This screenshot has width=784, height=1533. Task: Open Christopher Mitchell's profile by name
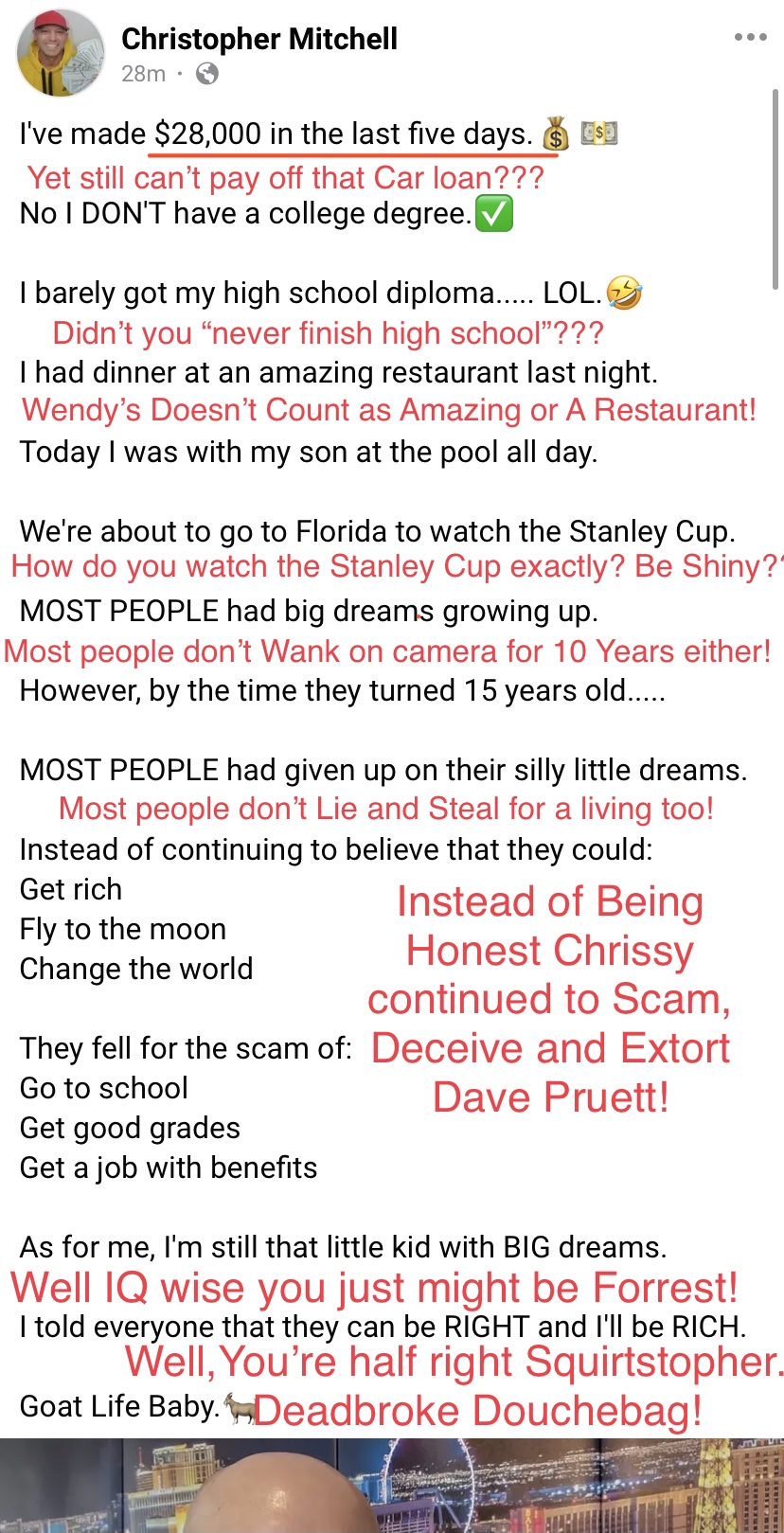pos(258,39)
